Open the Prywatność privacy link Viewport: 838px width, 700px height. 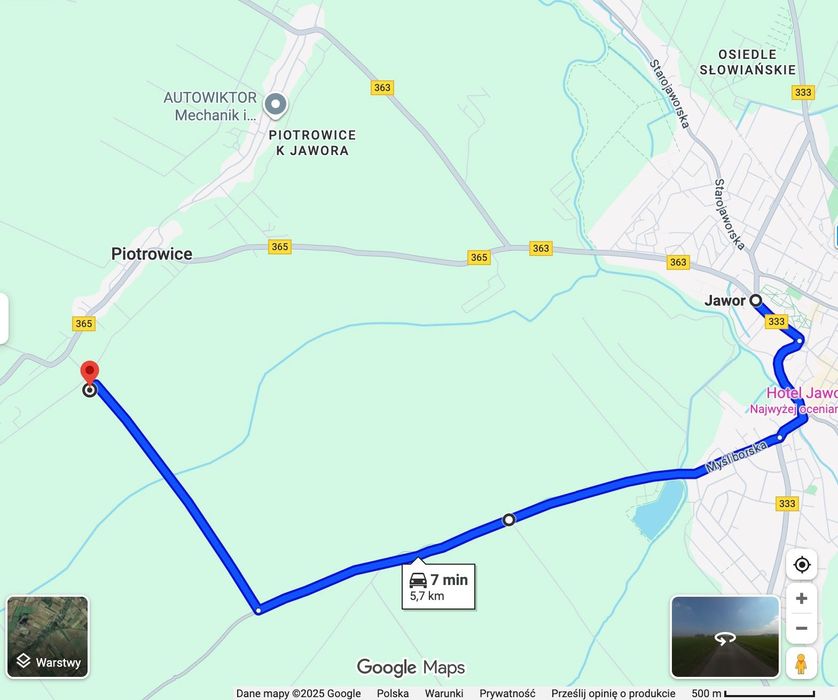tap(507, 693)
